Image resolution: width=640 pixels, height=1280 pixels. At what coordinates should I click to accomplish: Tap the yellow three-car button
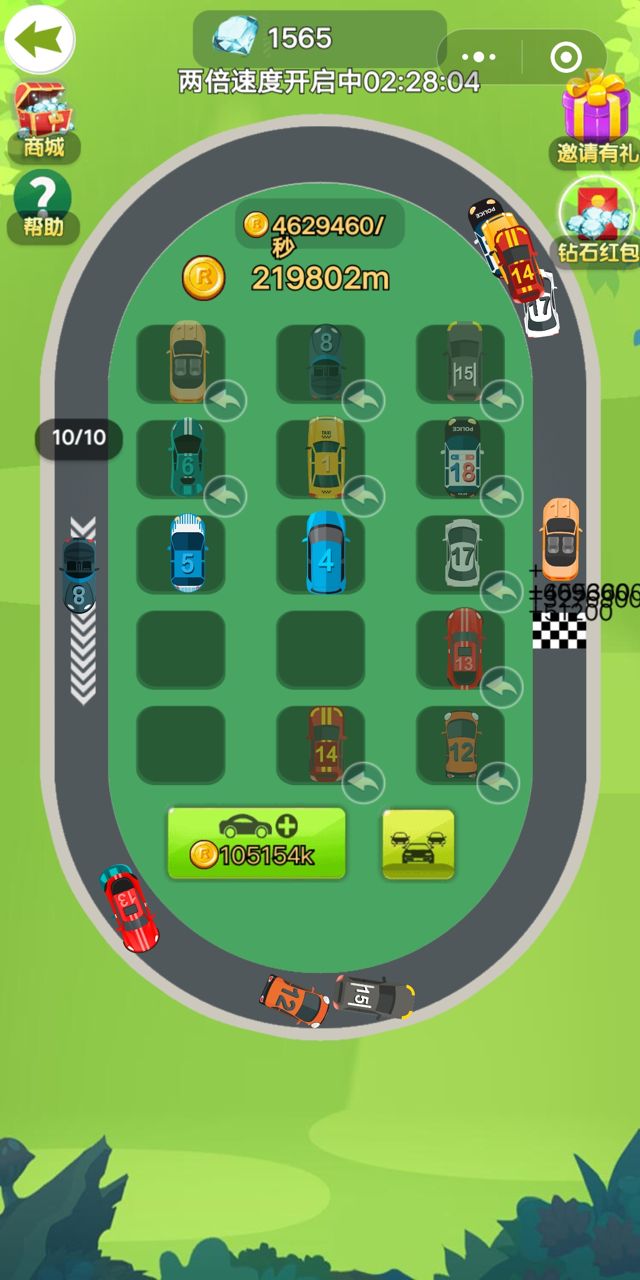[418, 844]
